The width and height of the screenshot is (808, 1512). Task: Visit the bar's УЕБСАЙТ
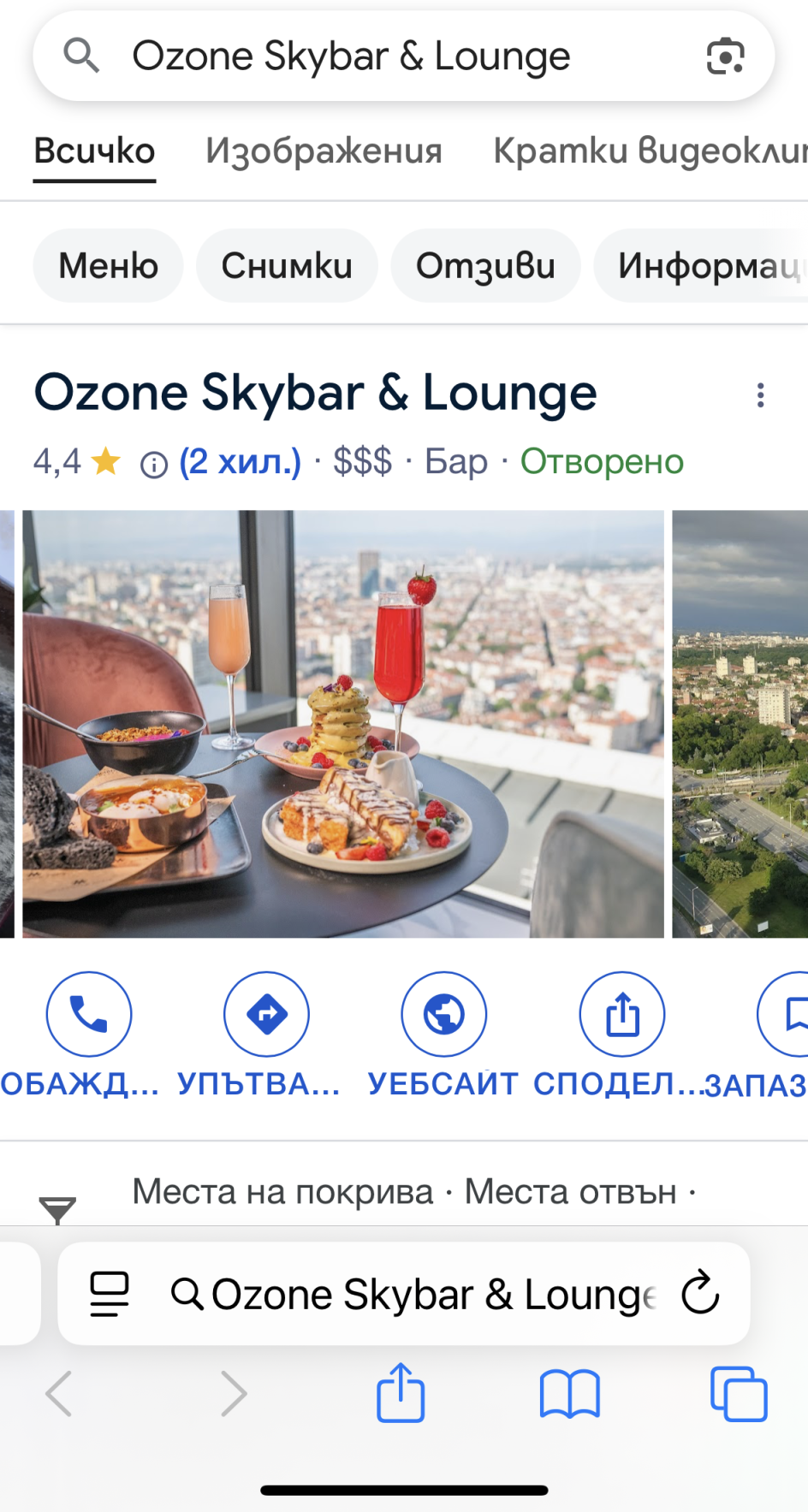coord(443,1014)
